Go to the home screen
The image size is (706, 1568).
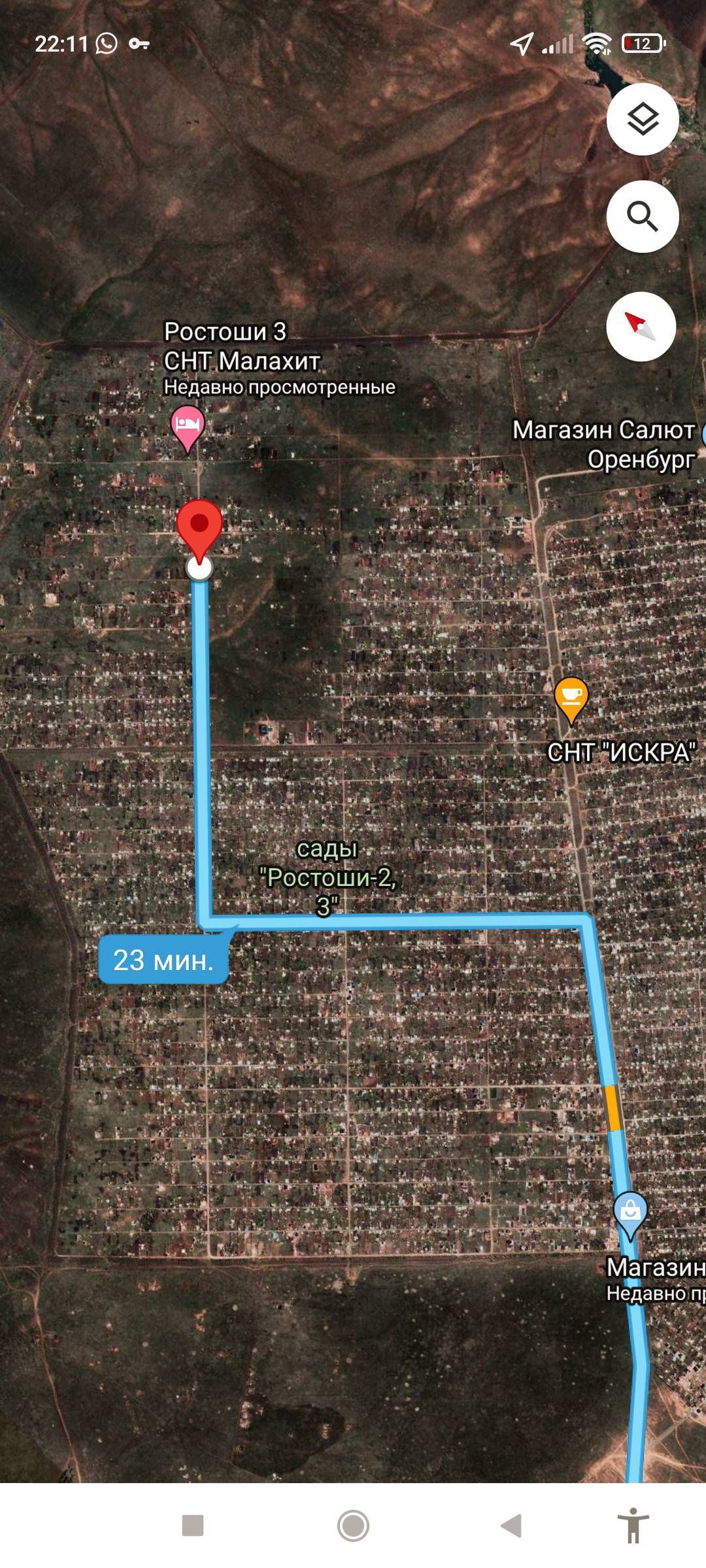coord(353,1526)
